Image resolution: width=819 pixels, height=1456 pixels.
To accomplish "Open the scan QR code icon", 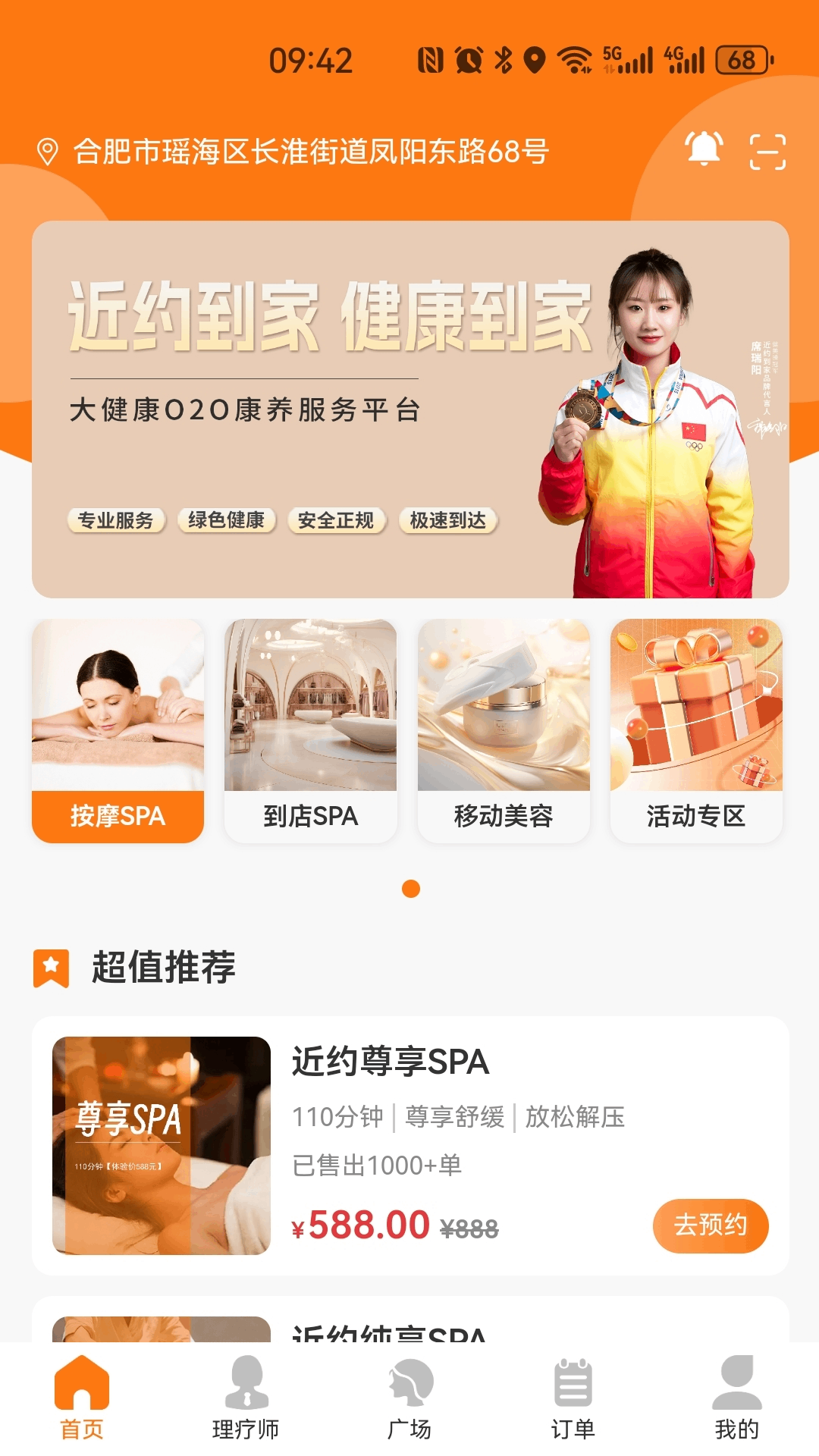I will pos(767,151).
